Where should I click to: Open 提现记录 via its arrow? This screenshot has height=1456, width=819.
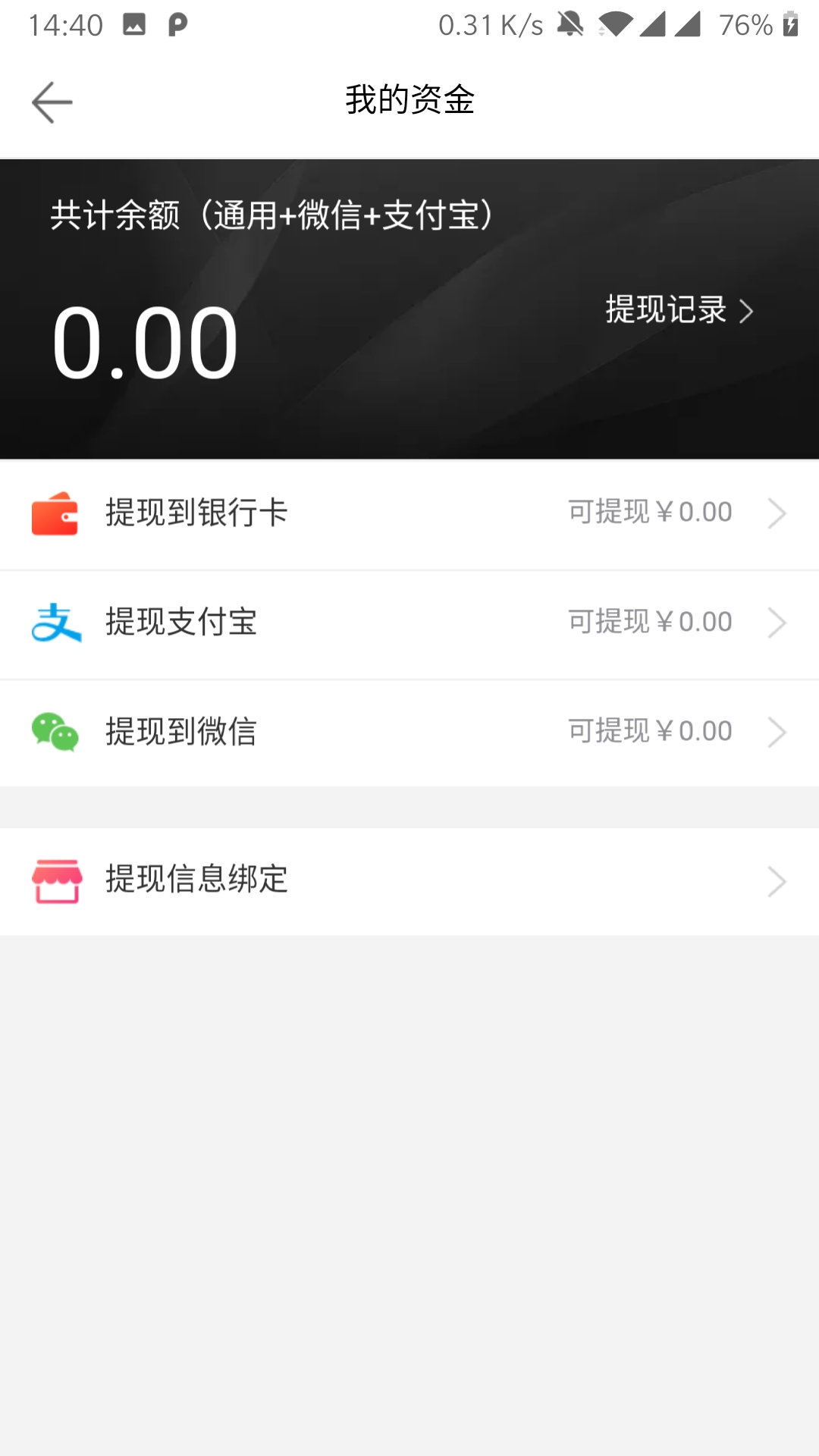coord(749,311)
